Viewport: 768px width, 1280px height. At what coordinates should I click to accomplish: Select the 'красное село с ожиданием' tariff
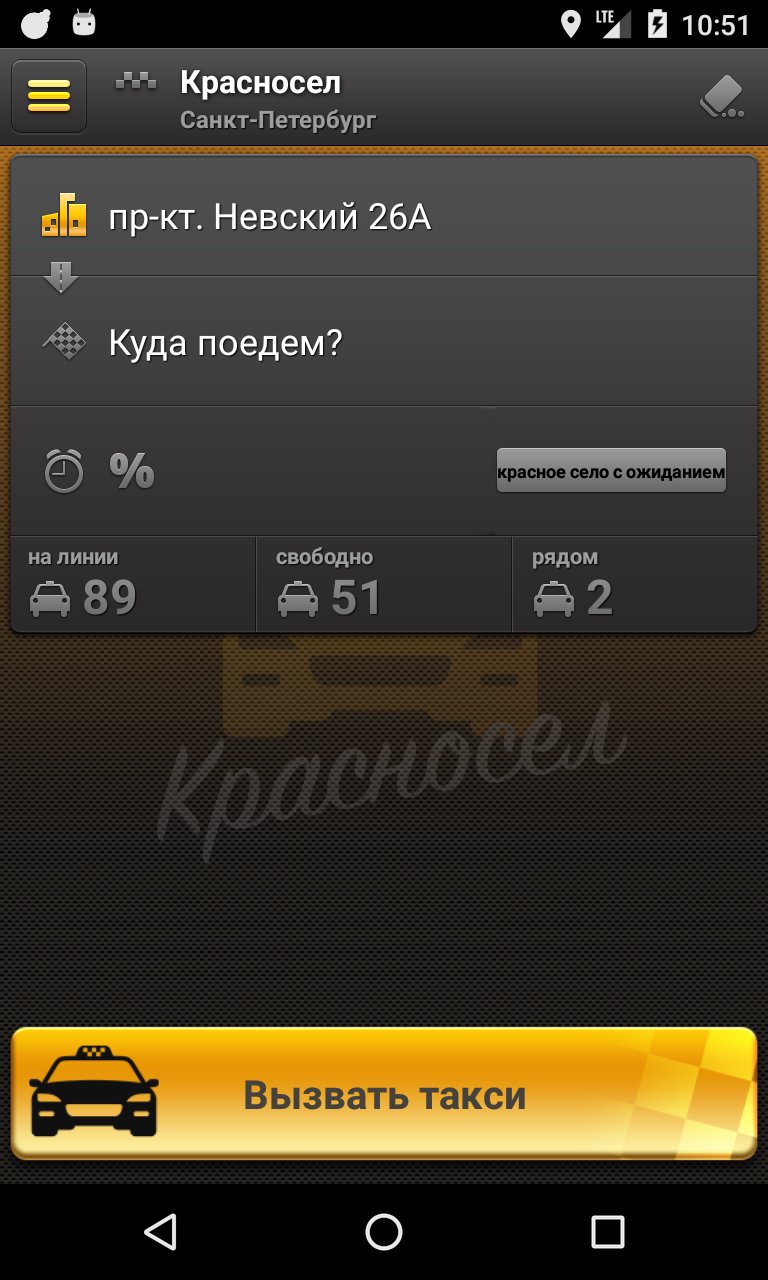click(x=610, y=469)
